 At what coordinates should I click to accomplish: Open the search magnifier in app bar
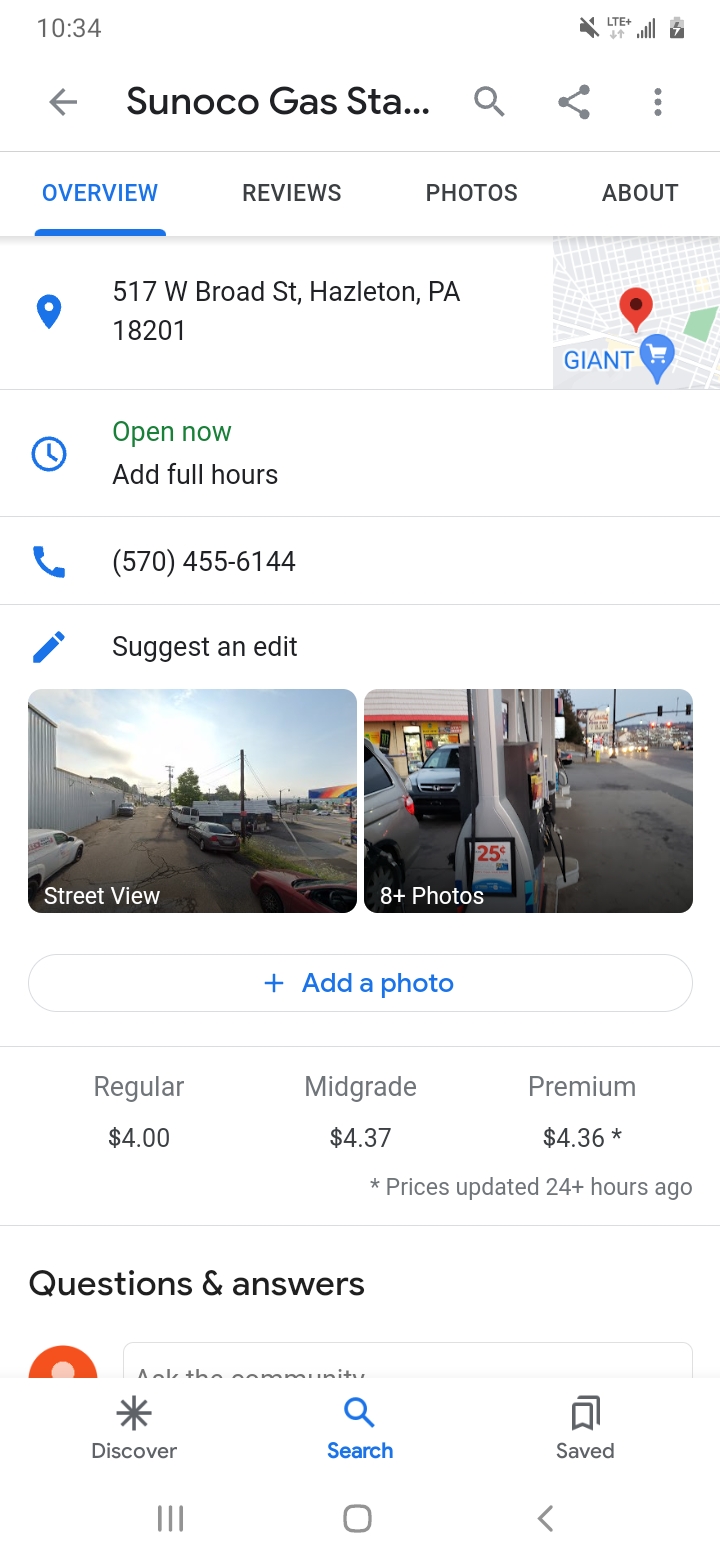(x=489, y=102)
